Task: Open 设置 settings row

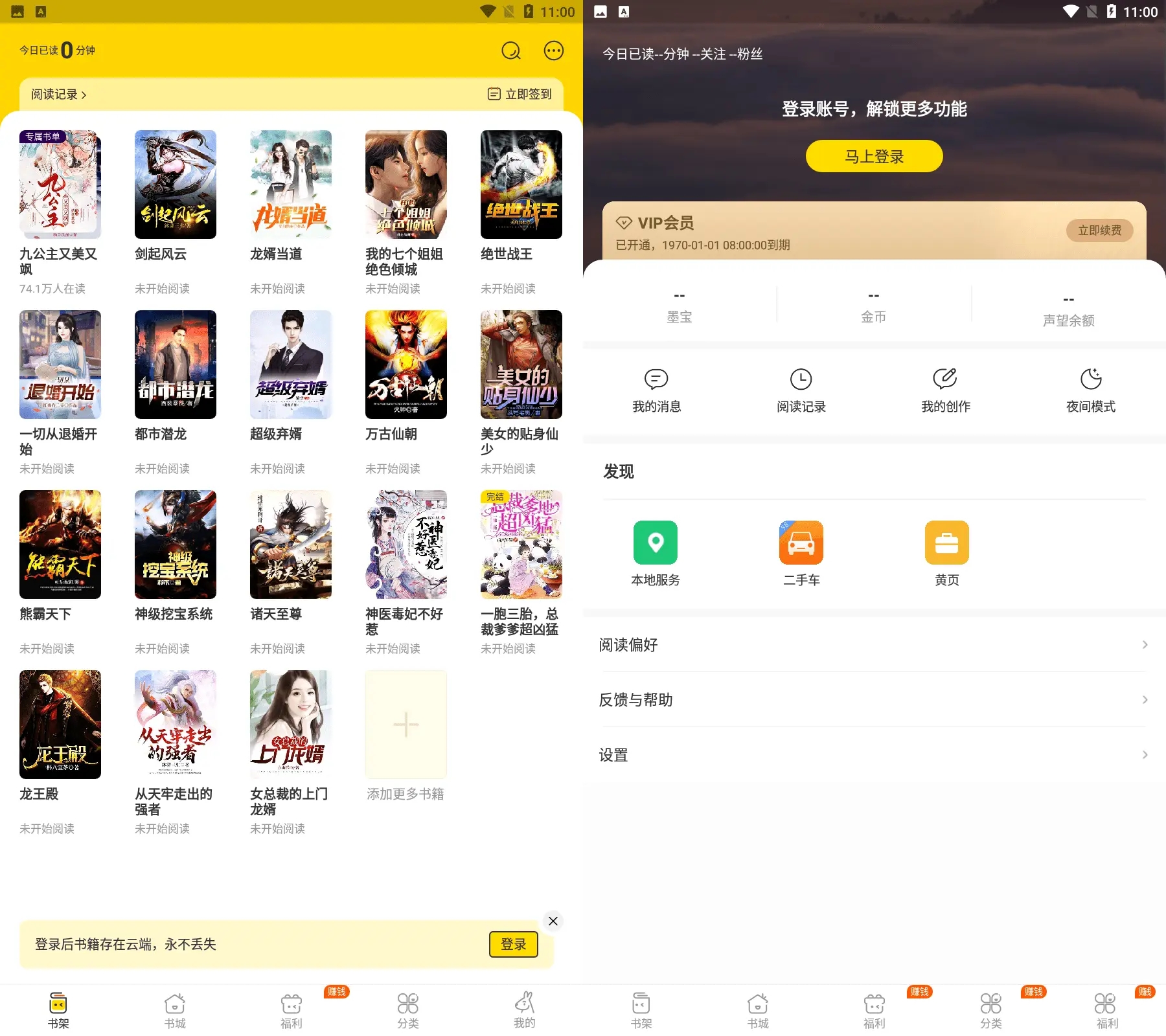Action: coord(874,755)
